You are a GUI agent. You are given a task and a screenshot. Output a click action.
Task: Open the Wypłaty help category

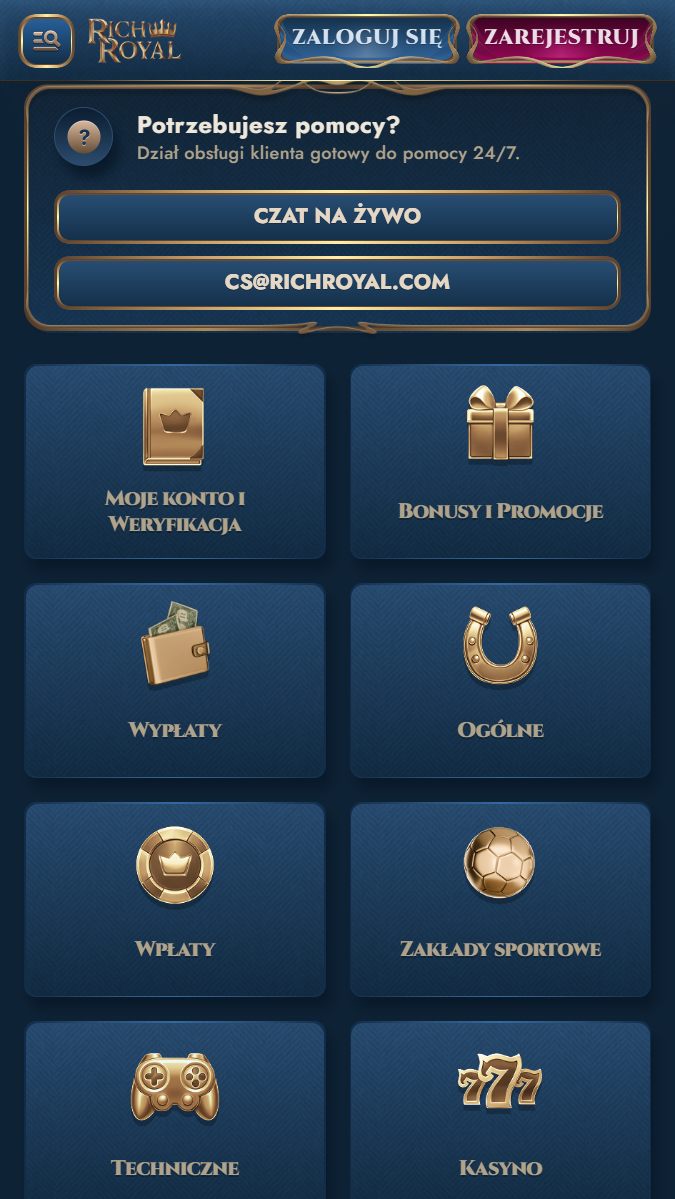175,681
